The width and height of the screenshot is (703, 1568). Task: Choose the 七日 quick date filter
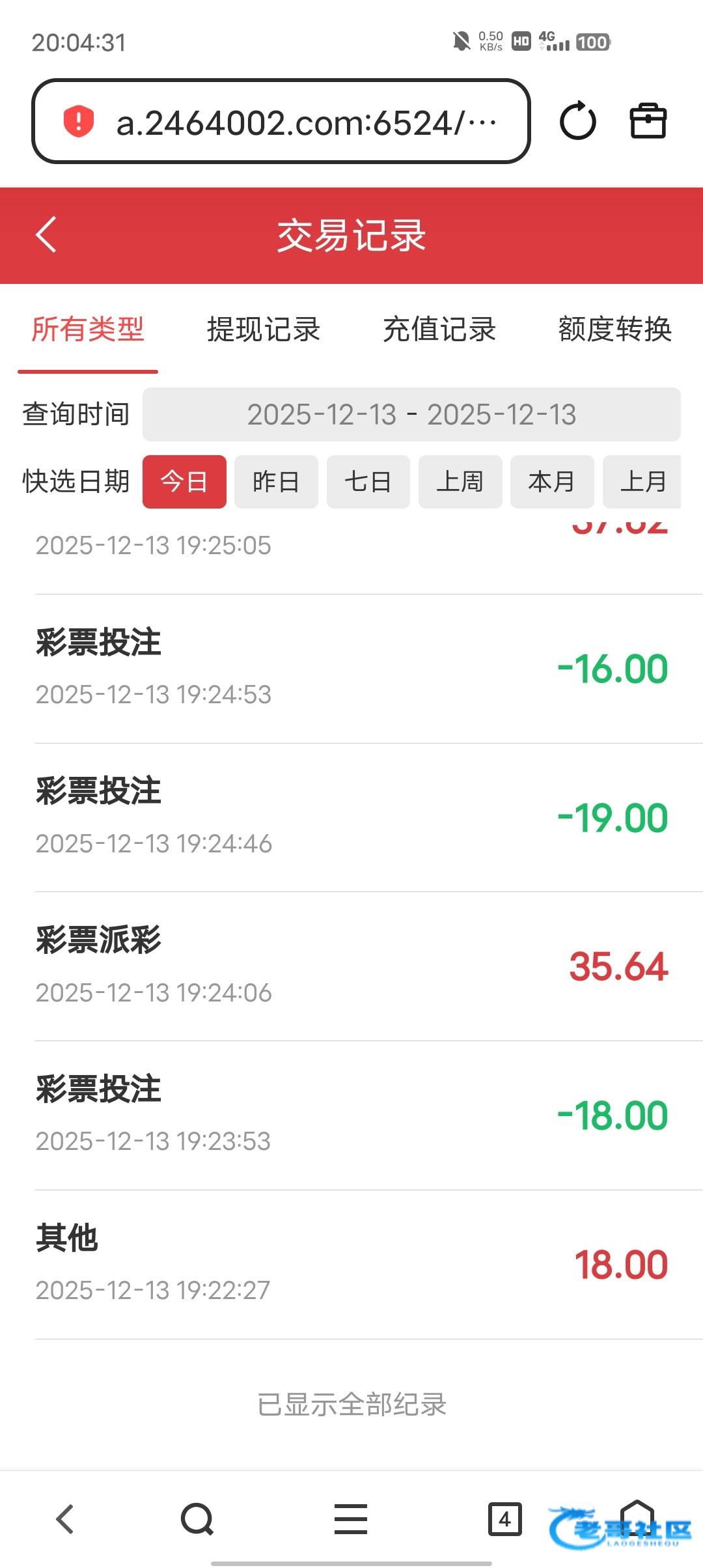point(368,482)
